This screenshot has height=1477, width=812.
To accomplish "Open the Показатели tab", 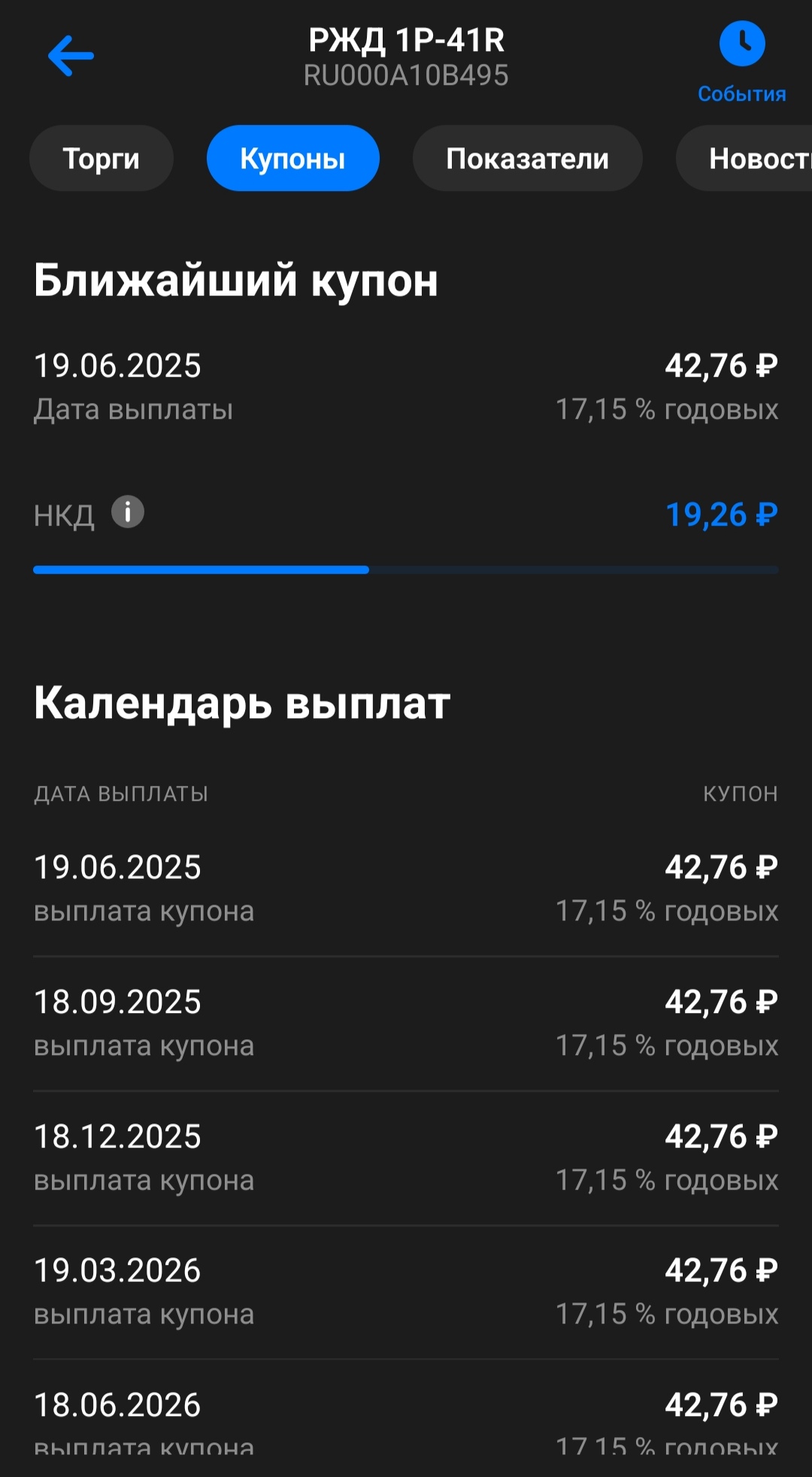I will click(527, 159).
